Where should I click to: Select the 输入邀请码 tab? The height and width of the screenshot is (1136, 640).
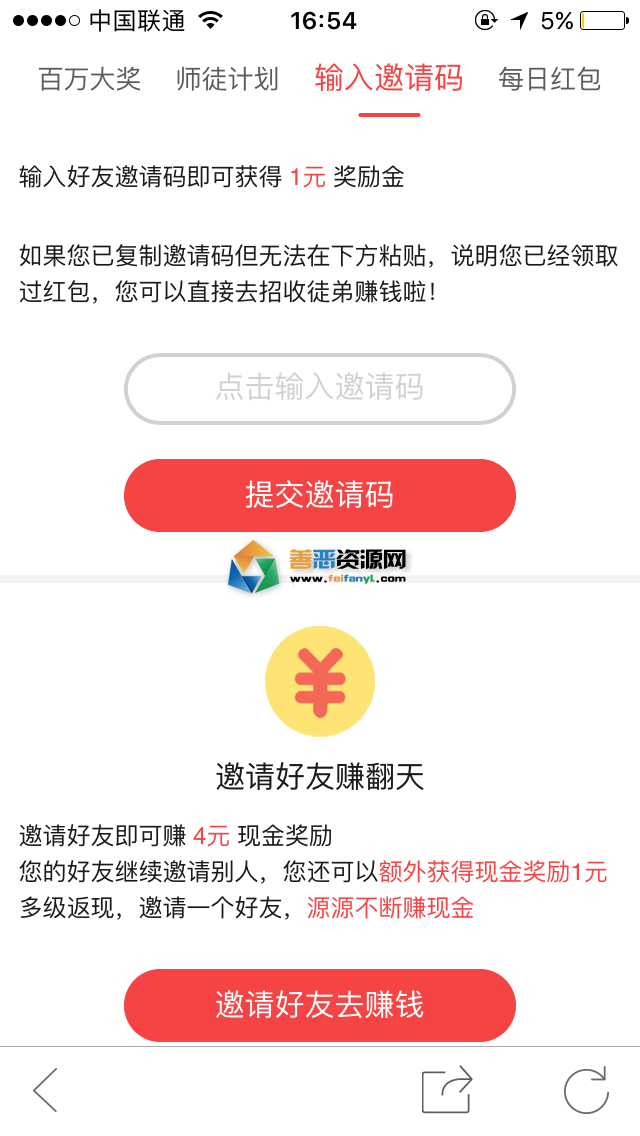[389, 79]
